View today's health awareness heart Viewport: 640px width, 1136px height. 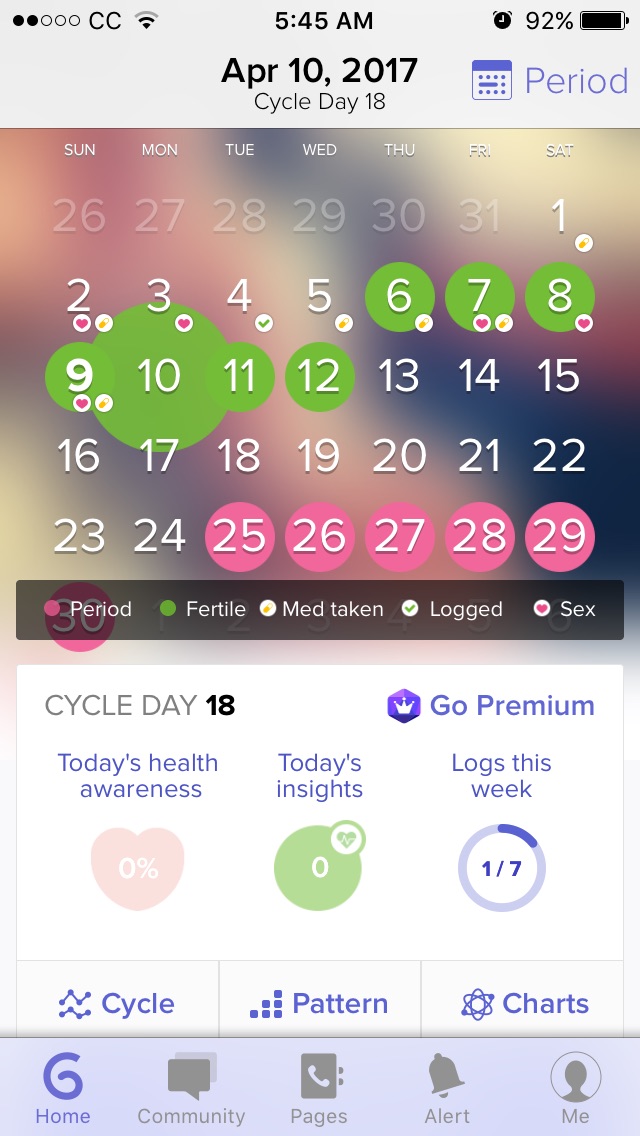tap(138, 868)
